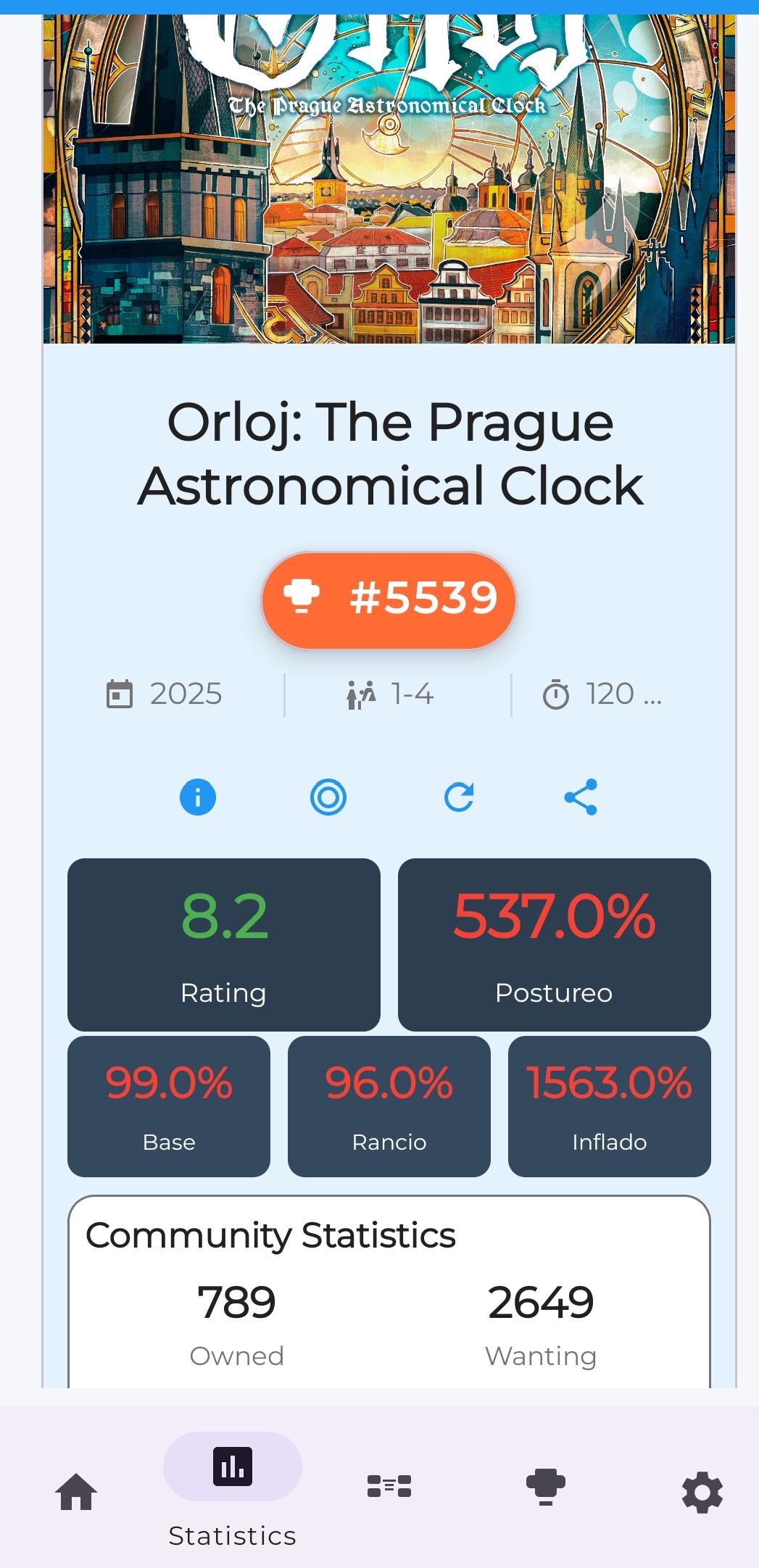The image size is (759, 1568).
Task: Open the Settings gear tab
Action: (x=702, y=1492)
